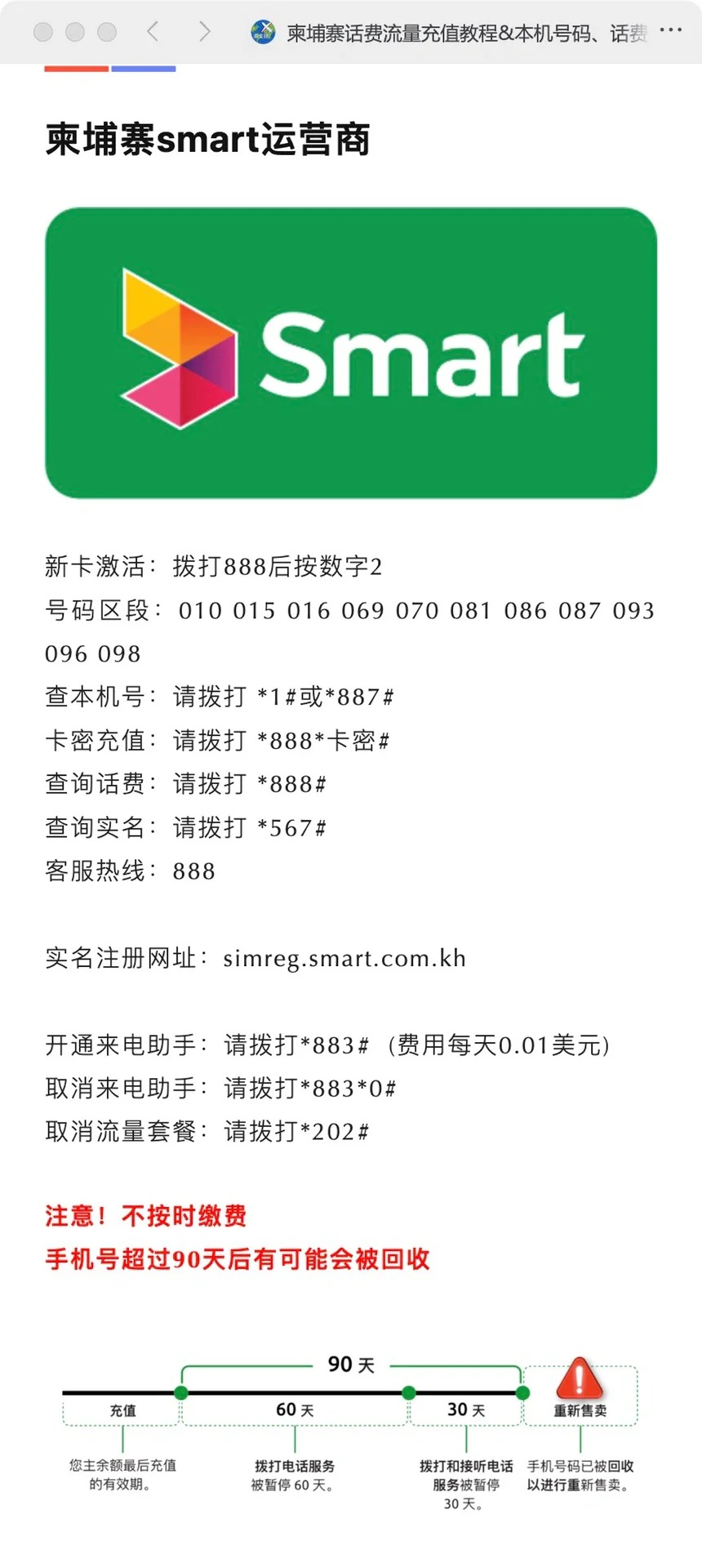Screen dimensions: 702x1568
Task: Open the ellipsis more-options menu
Action: click(671, 29)
